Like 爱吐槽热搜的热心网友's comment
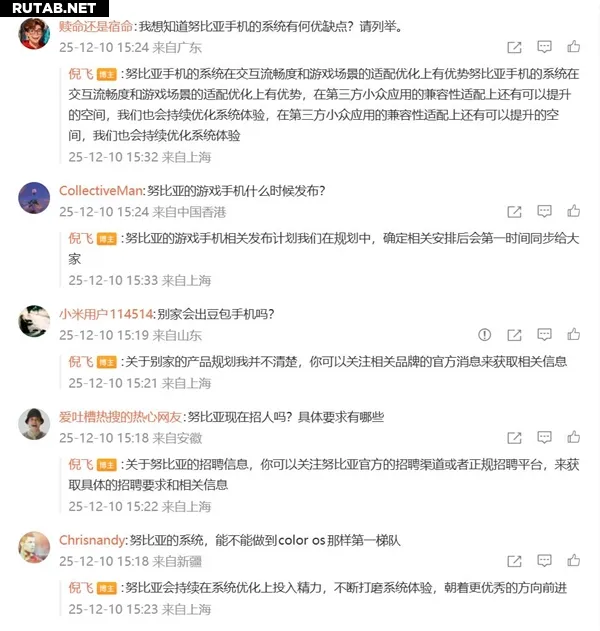This screenshot has width=600, height=631. tap(573, 438)
